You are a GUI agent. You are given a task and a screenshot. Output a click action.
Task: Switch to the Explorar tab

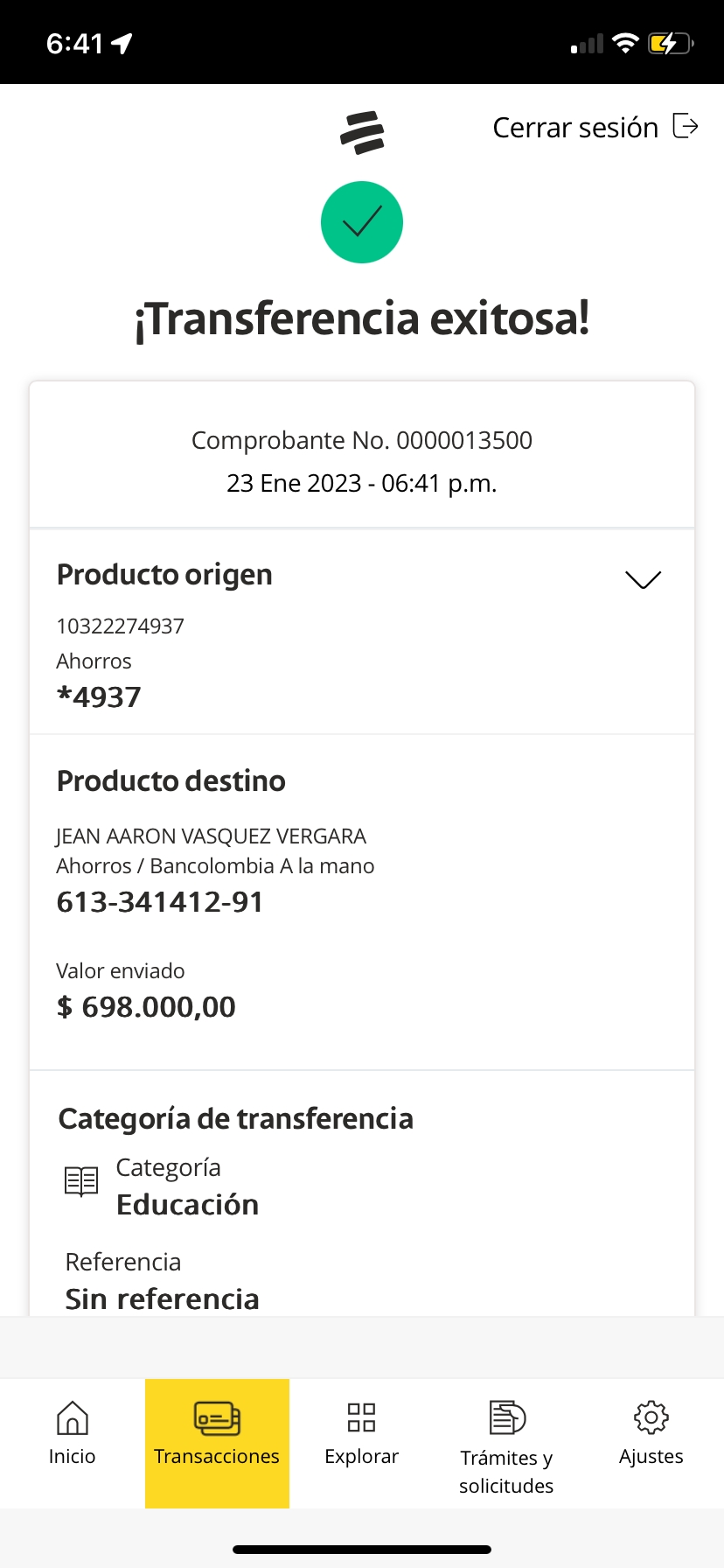click(361, 1435)
